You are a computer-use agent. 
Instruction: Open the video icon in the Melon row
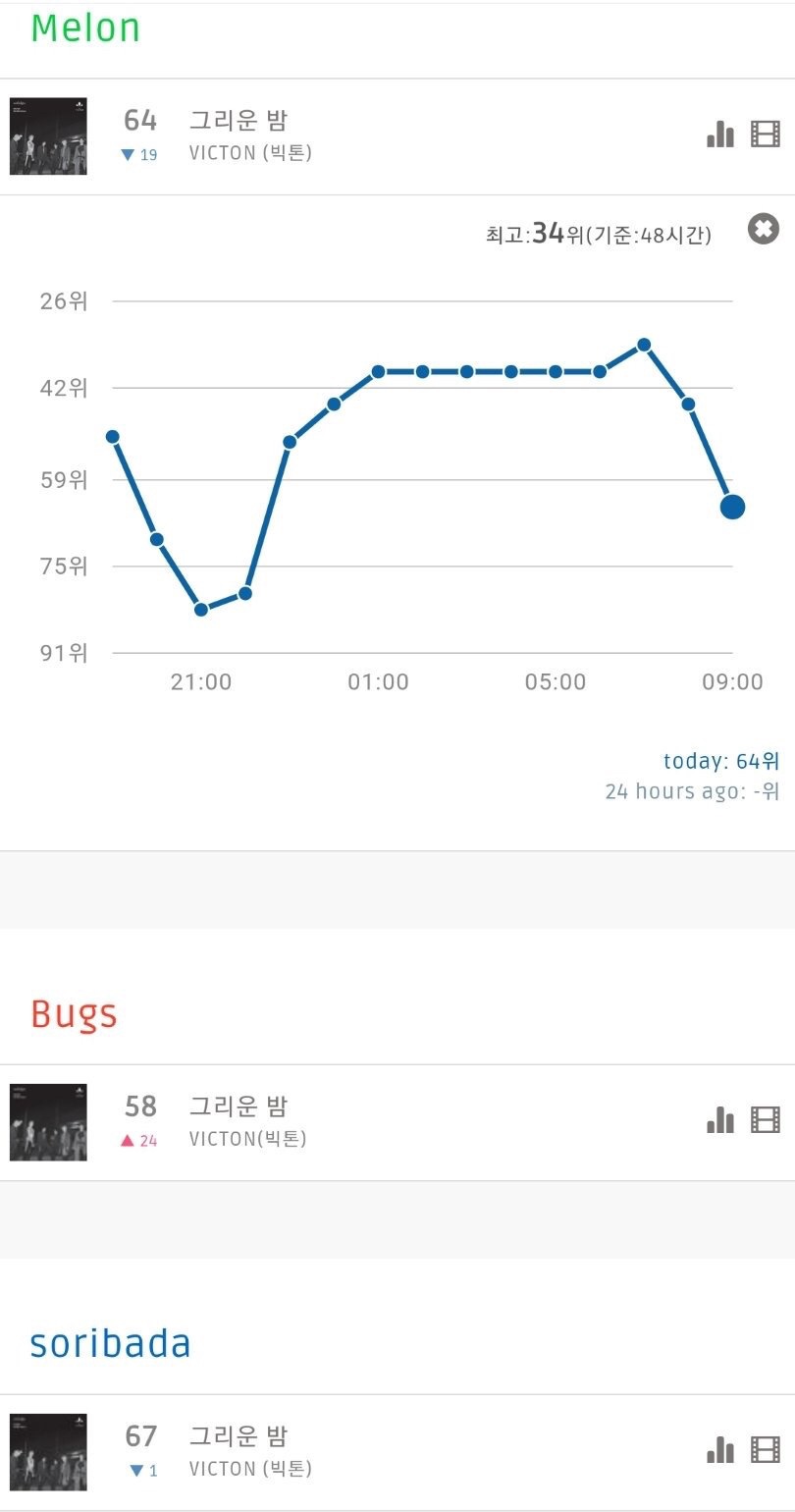click(766, 135)
